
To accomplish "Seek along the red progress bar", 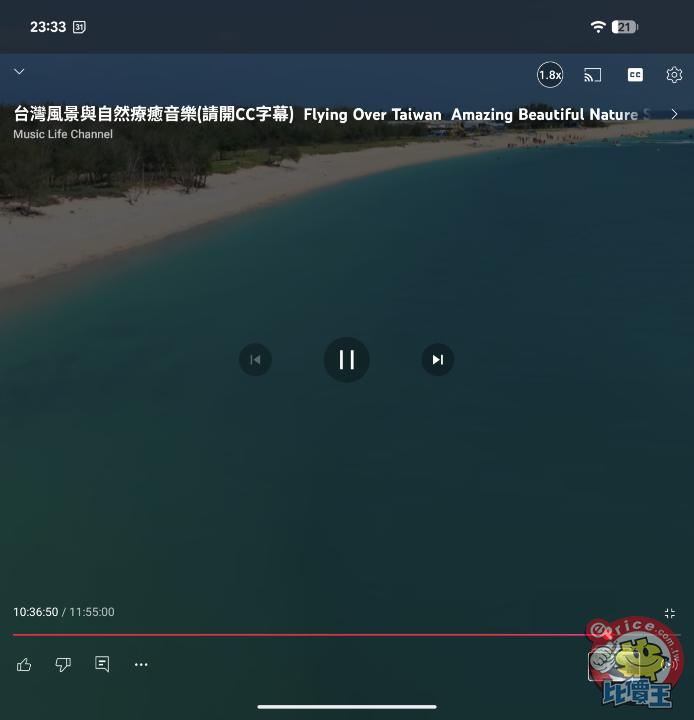I will click(300, 634).
